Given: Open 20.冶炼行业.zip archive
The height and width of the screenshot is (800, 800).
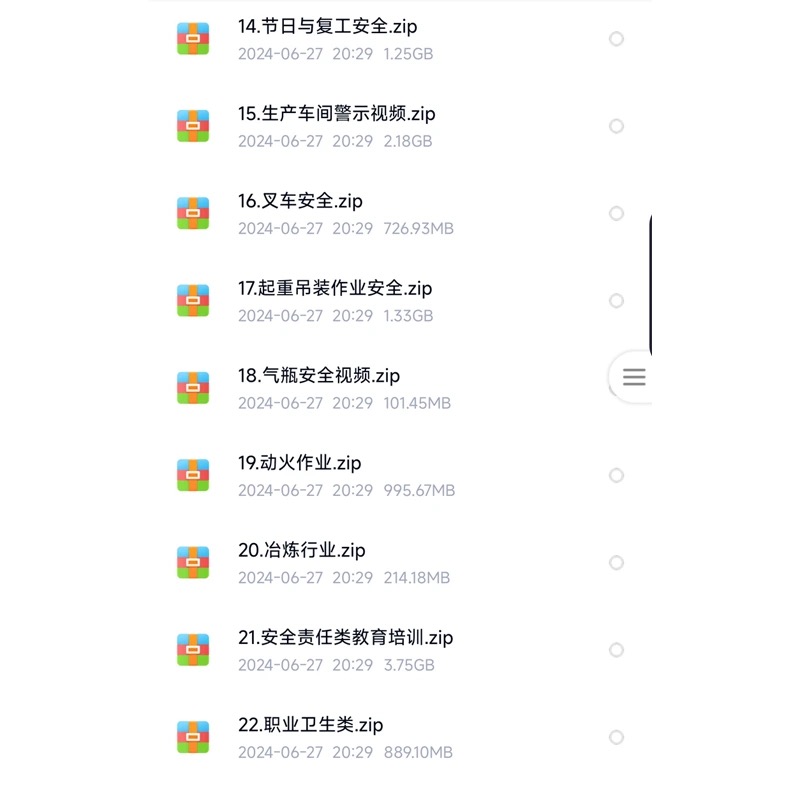Looking at the screenshot, I should pos(301,550).
